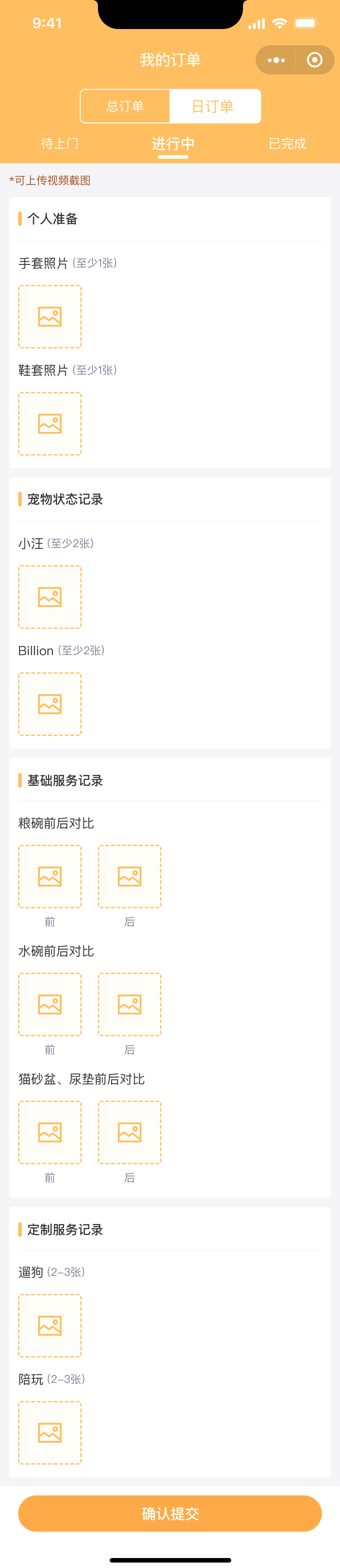Add 水碗 after photo (后)

(x=130, y=1004)
